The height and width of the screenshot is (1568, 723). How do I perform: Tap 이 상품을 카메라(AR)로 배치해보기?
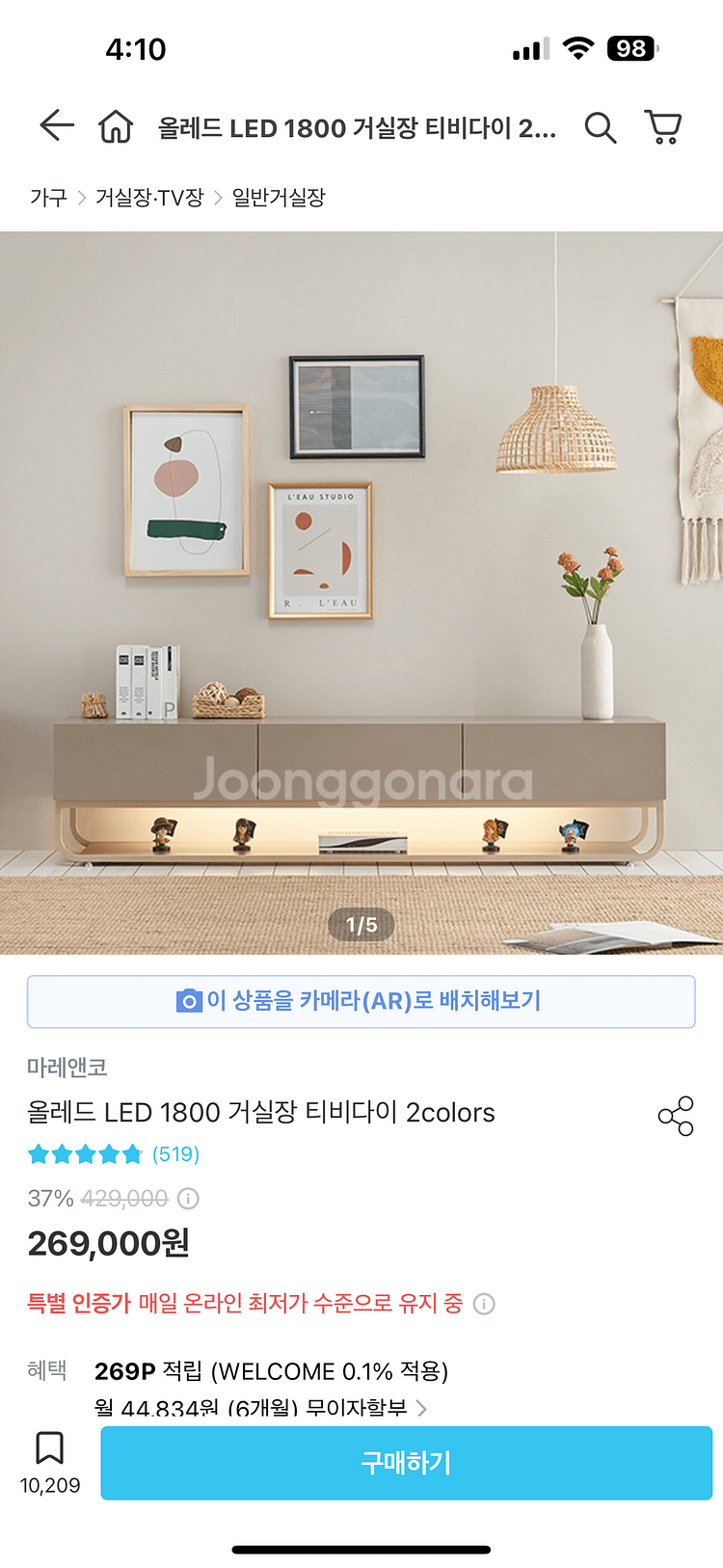361,1001
